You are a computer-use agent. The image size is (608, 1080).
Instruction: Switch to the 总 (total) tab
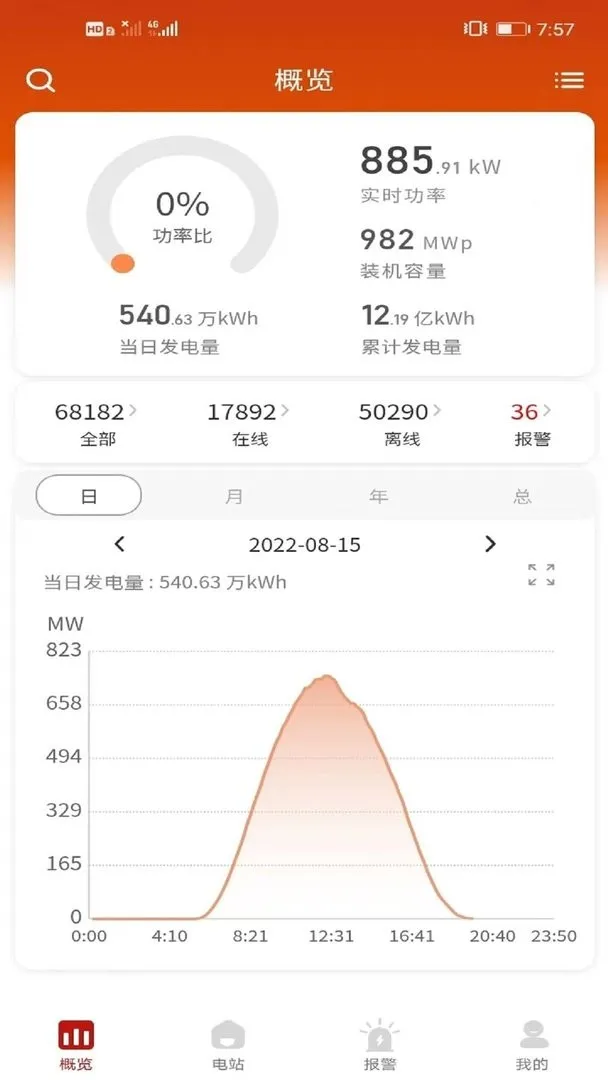coord(522,496)
